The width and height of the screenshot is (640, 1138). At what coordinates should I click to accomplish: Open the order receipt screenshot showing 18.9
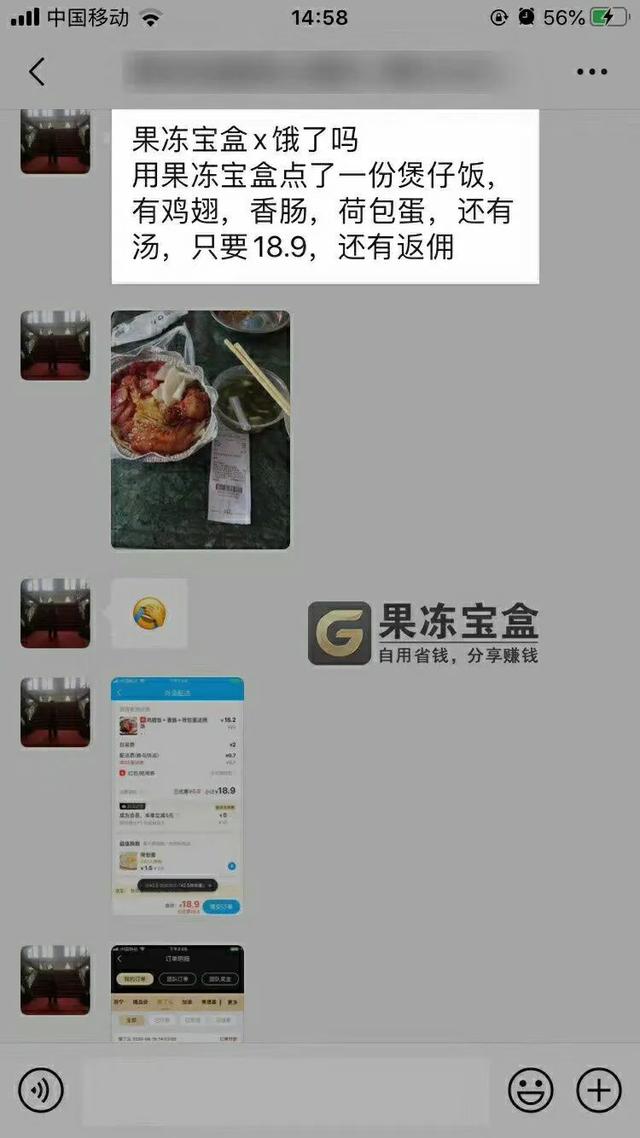point(177,797)
